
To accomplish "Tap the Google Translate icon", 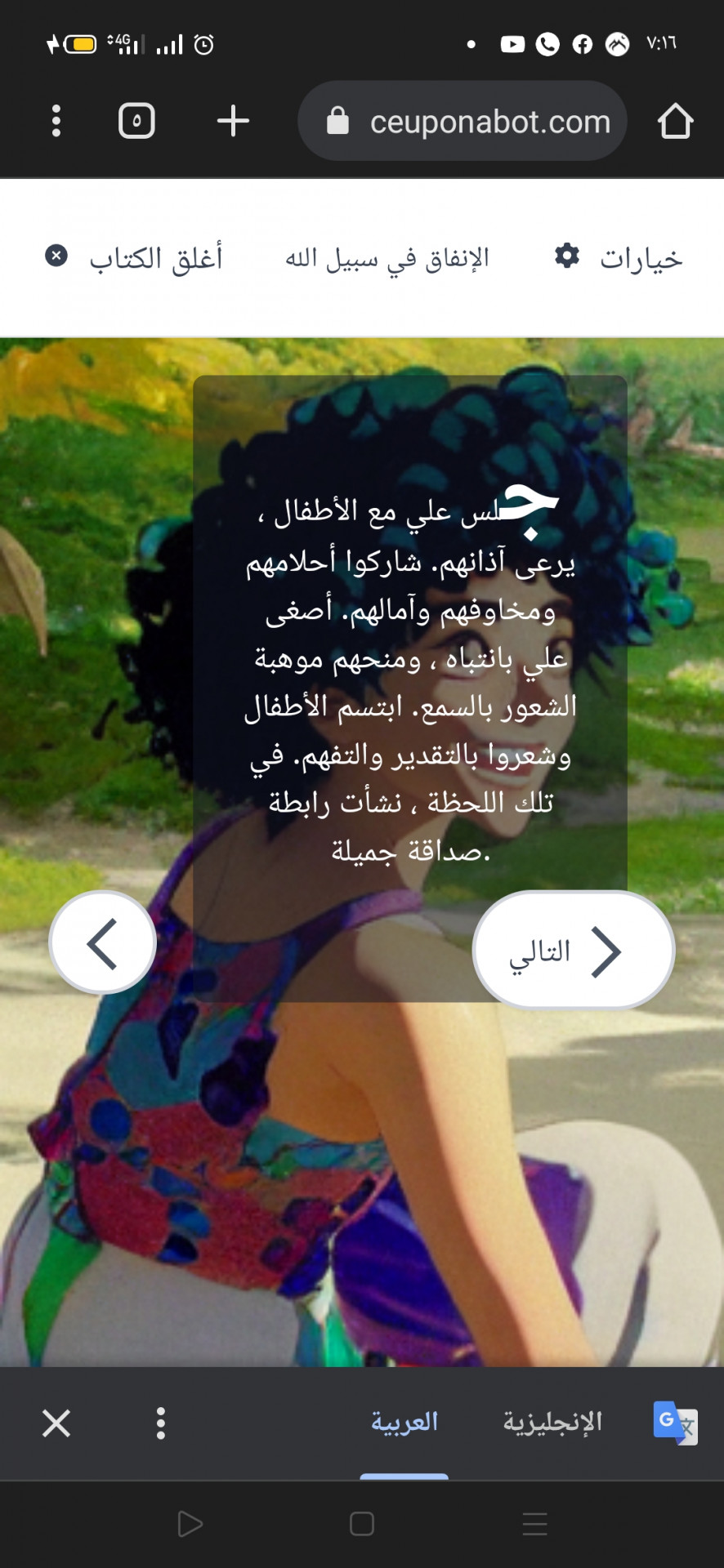I will click(x=675, y=1423).
